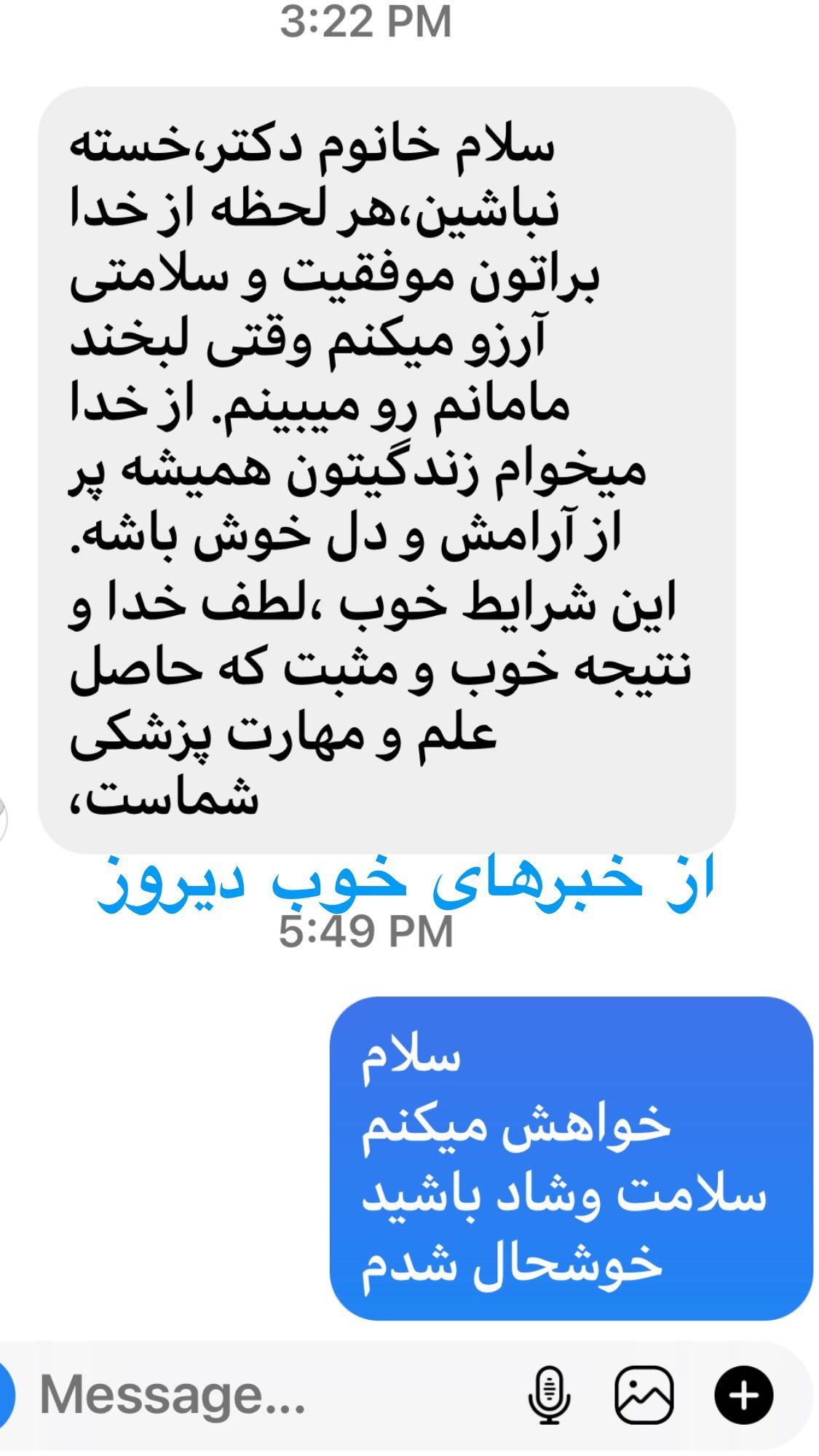Open the photo gallery picker icon

pyautogui.click(x=644, y=1395)
